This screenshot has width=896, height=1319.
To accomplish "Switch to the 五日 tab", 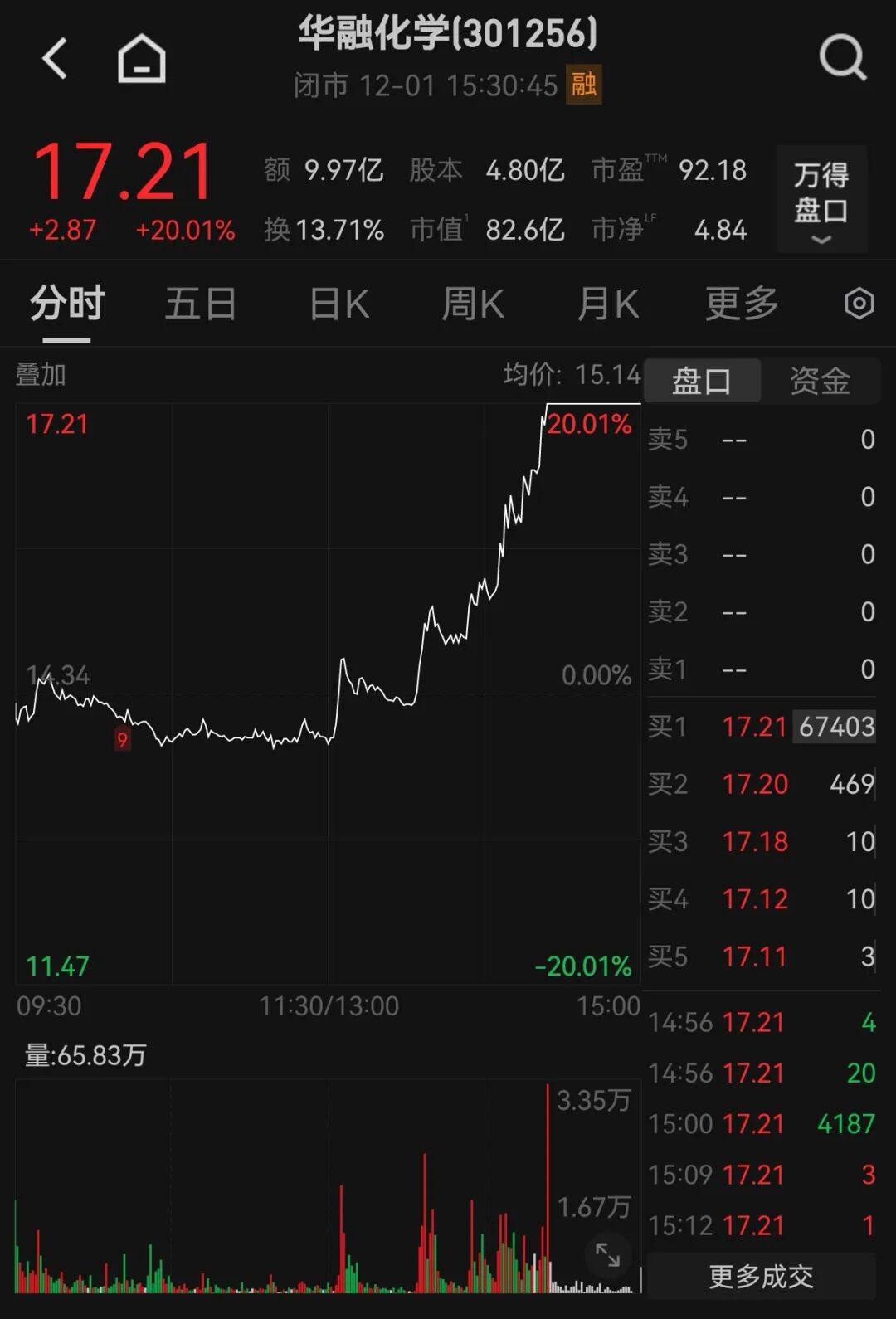I will click(x=199, y=304).
